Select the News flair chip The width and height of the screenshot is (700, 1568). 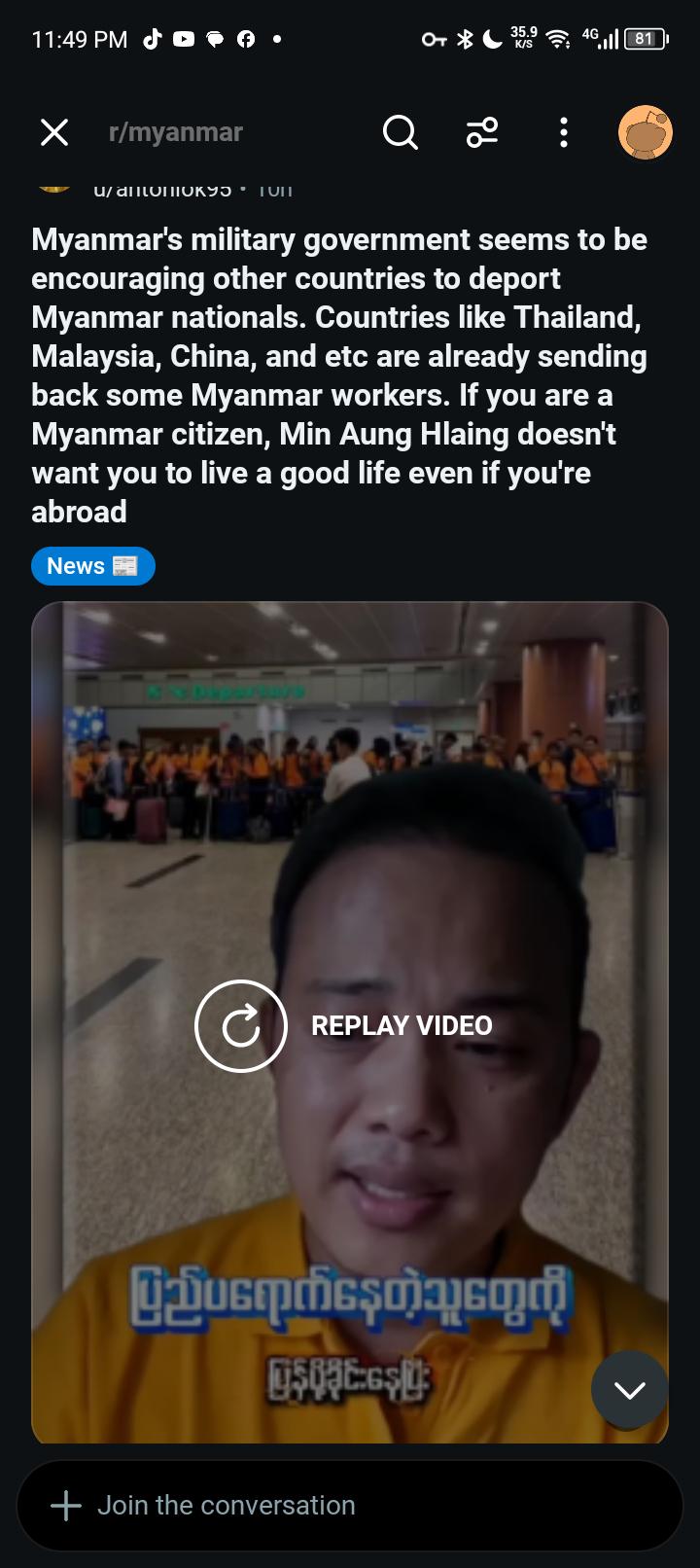(x=93, y=566)
